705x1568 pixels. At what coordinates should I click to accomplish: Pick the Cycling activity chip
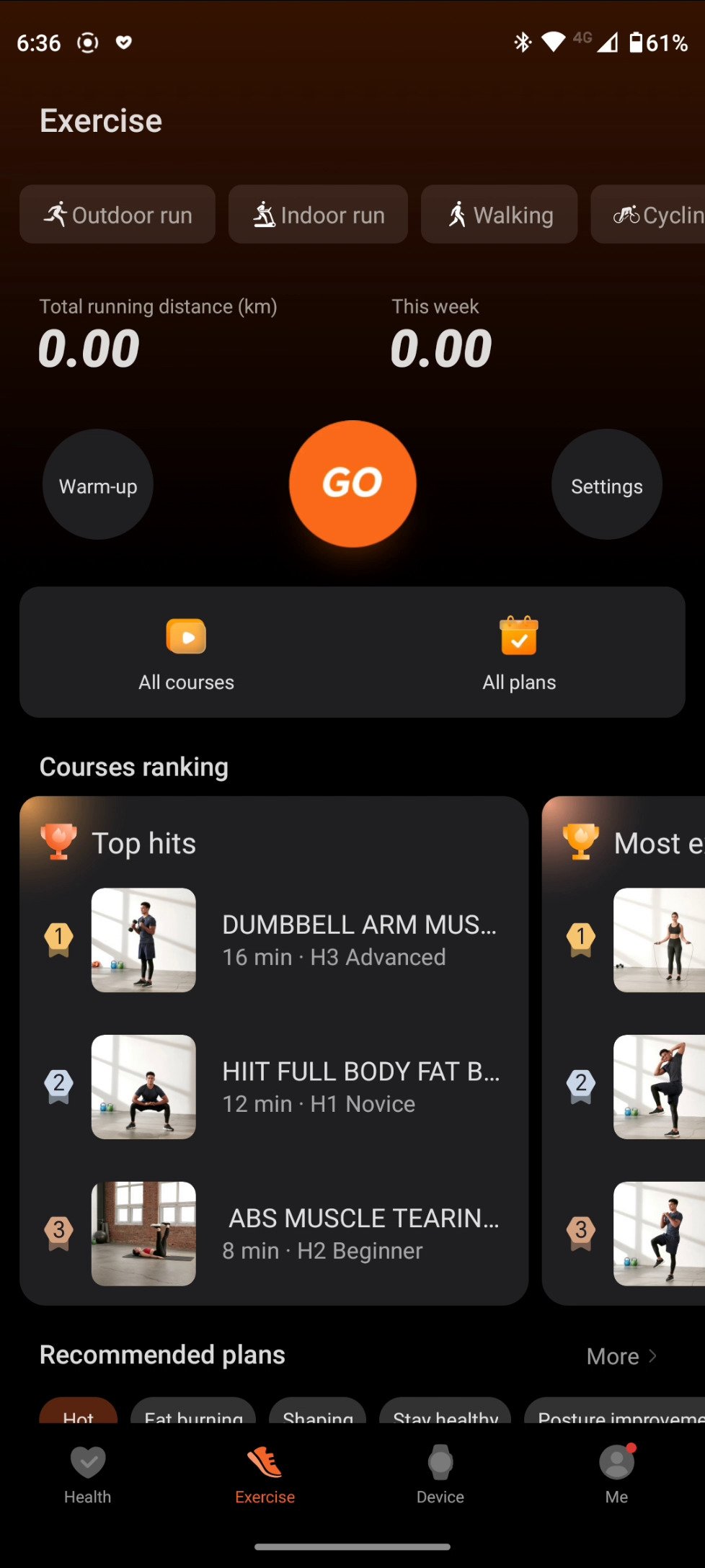(652, 215)
